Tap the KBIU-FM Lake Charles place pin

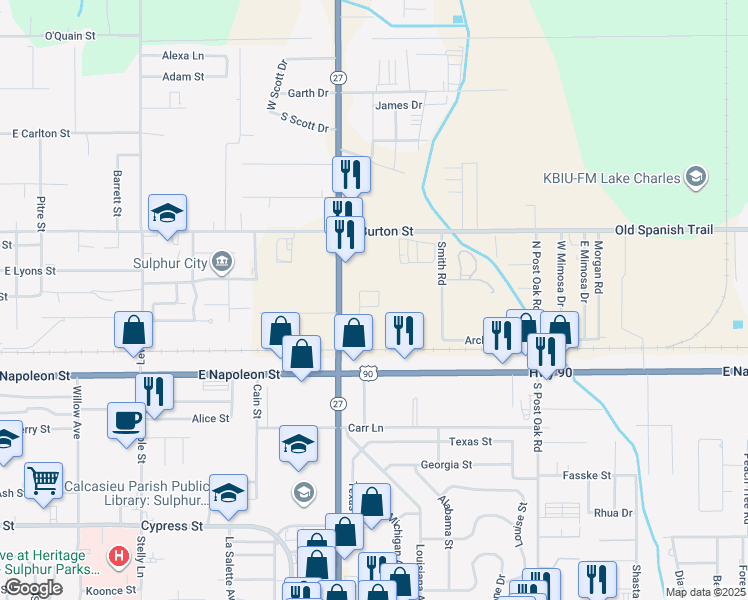point(696,177)
